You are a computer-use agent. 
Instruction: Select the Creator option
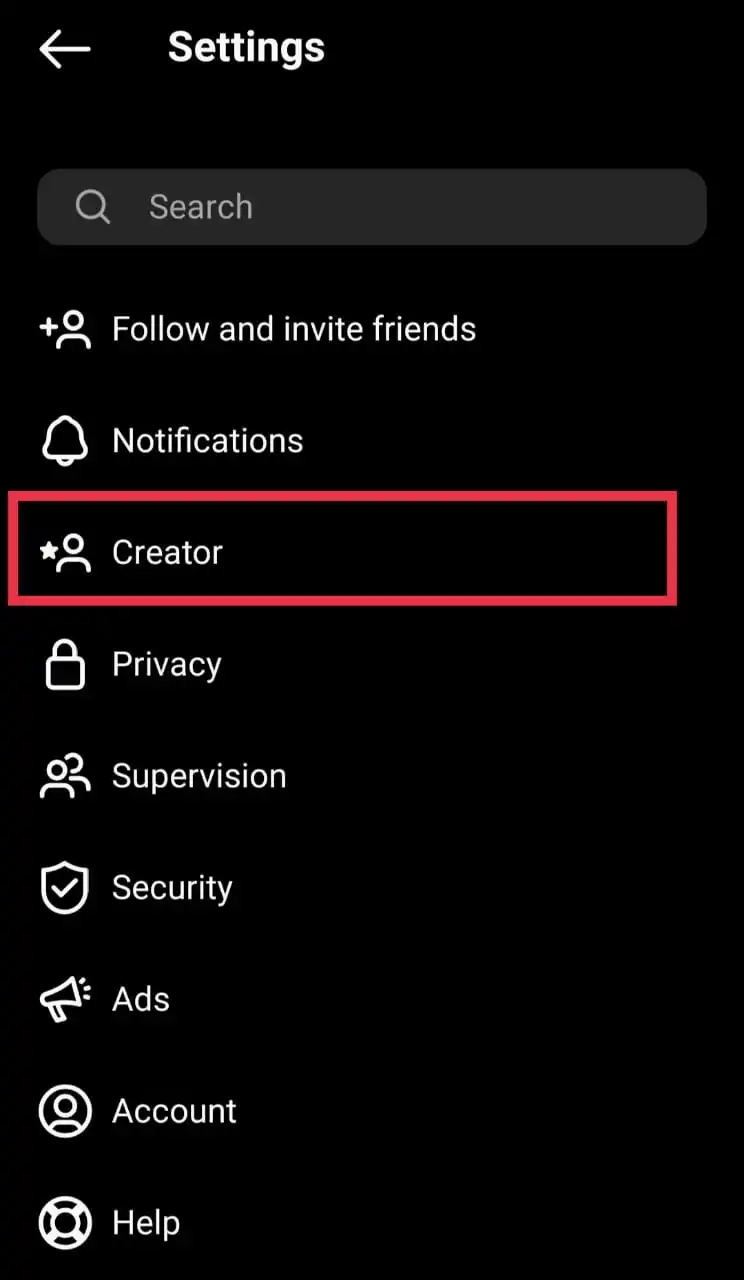click(x=167, y=552)
